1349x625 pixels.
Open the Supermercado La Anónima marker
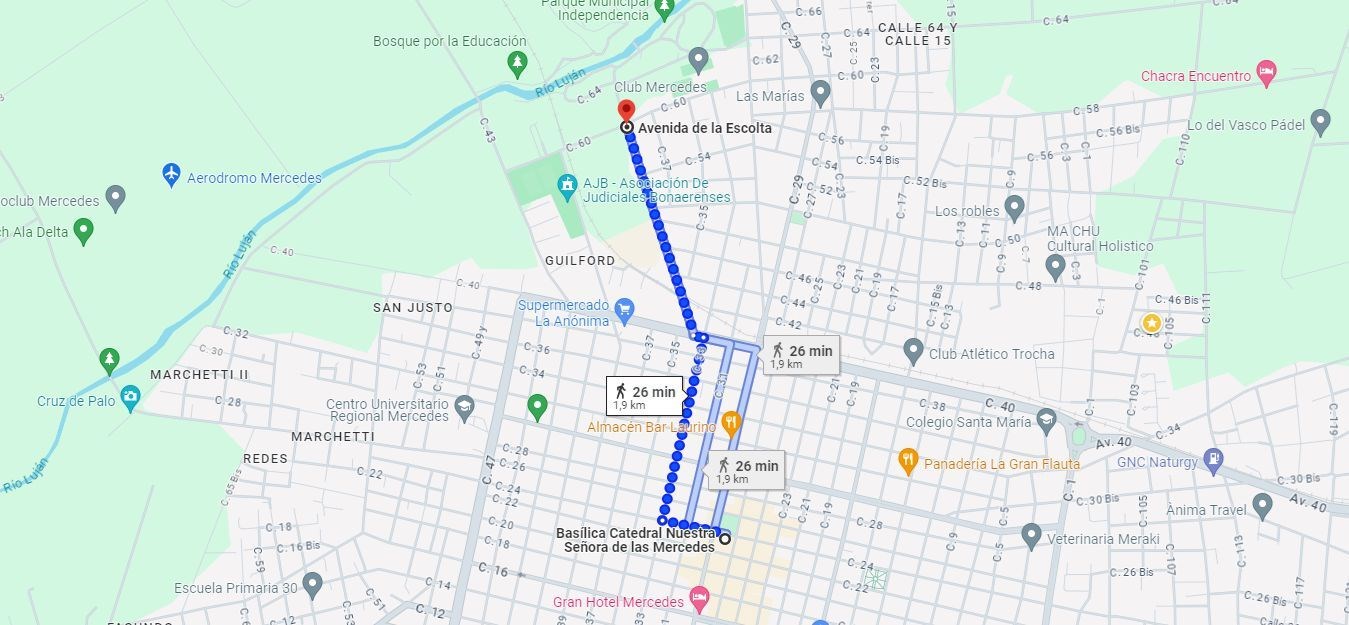[625, 308]
